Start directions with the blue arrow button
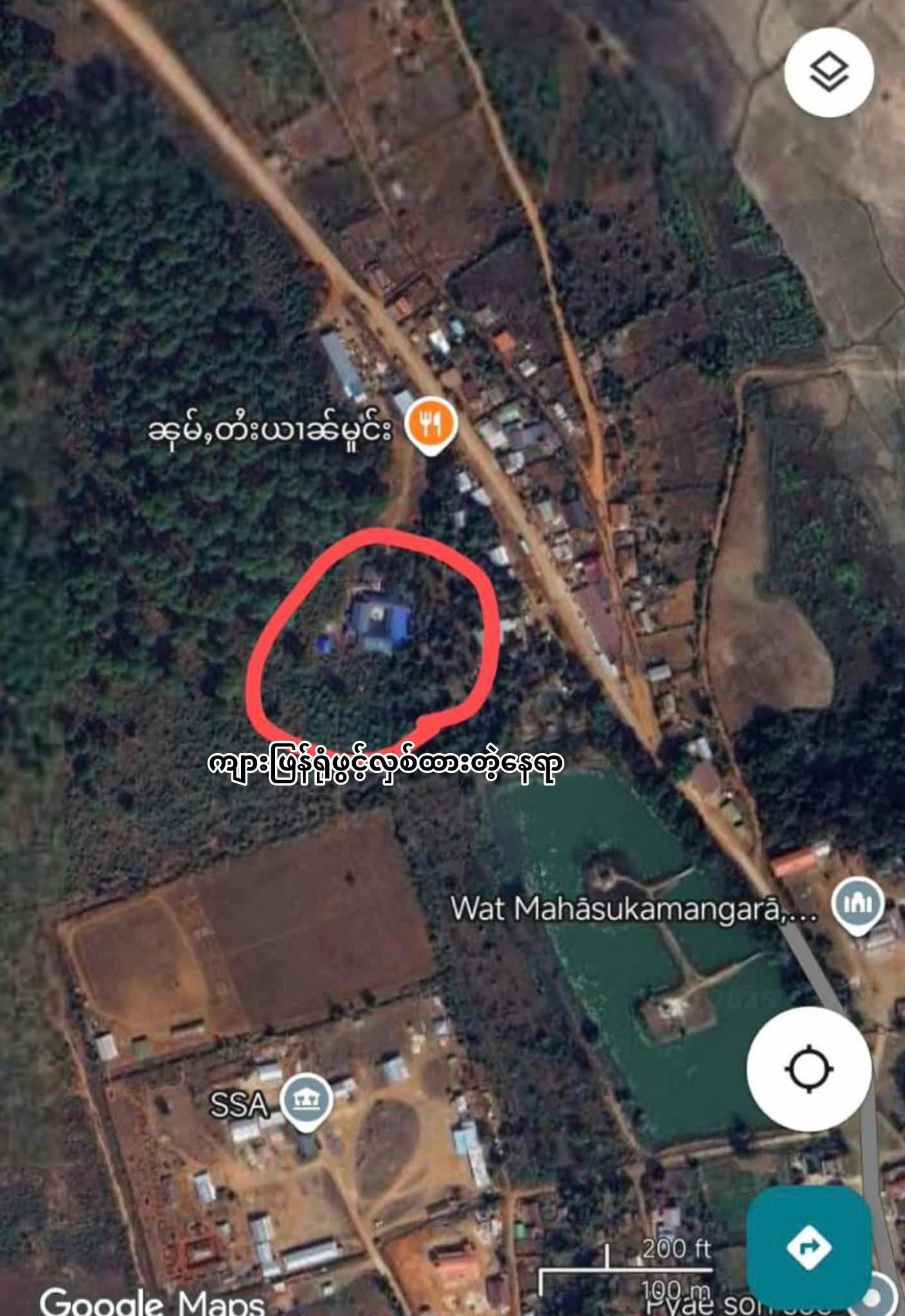Viewport: 905px width, 1316px height. pos(809,1247)
